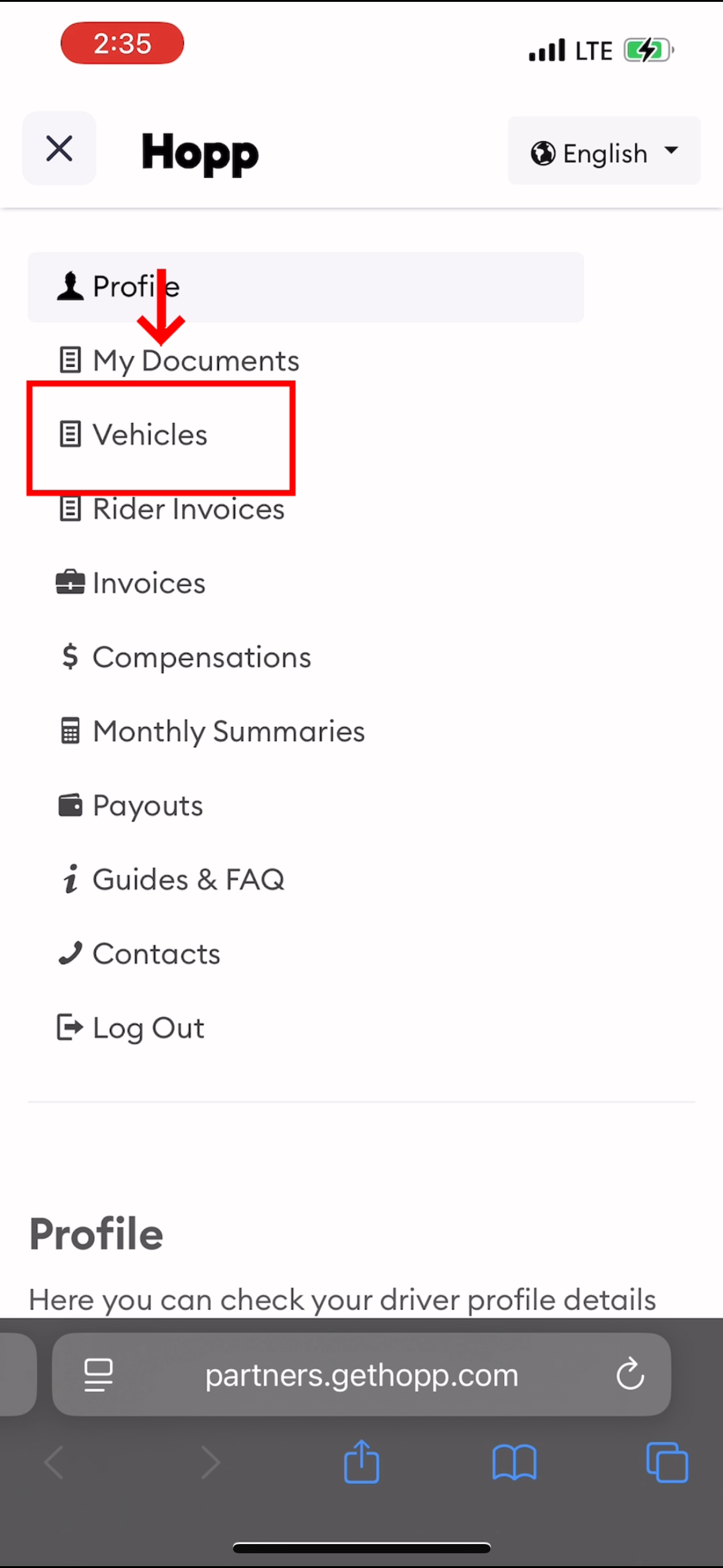The height and width of the screenshot is (1568, 723).
Task: Select Contacts from the menu
Action: [x=156, y=954]
